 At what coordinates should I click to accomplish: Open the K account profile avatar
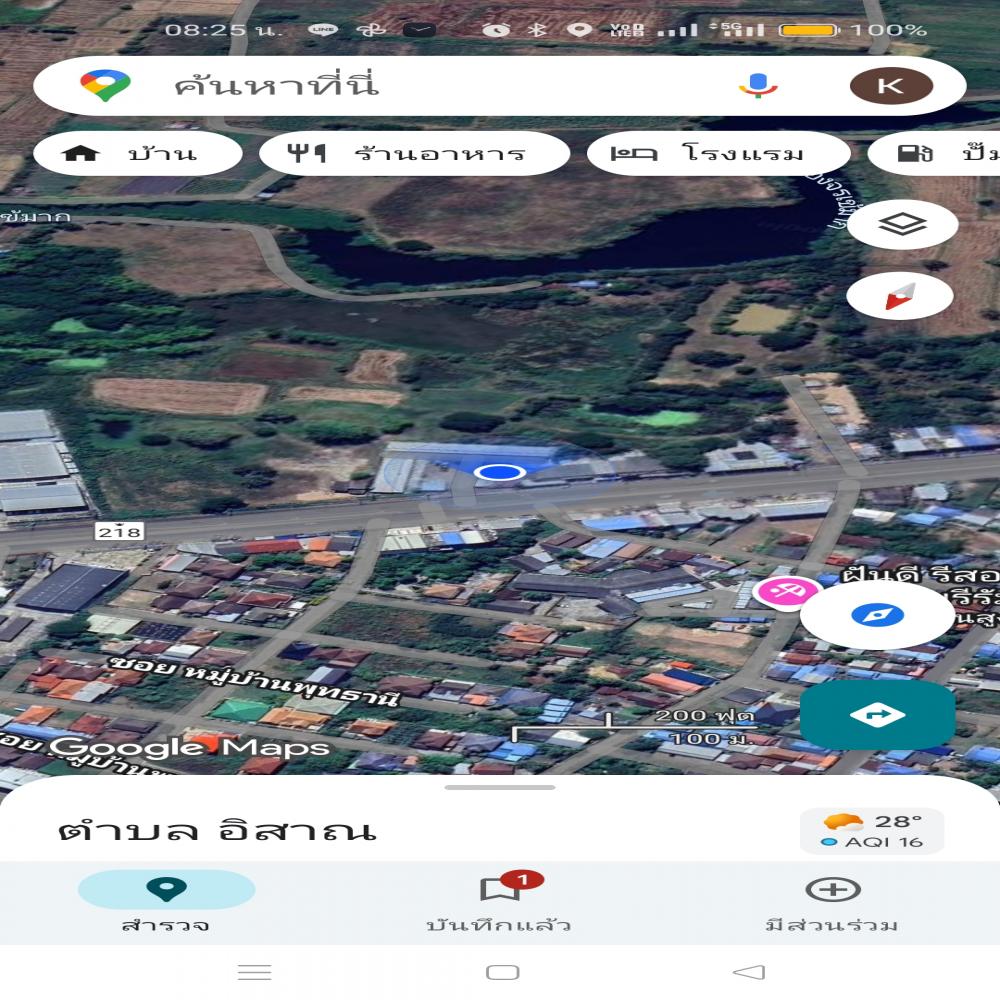pyautogui.click(x=890, y=85)
